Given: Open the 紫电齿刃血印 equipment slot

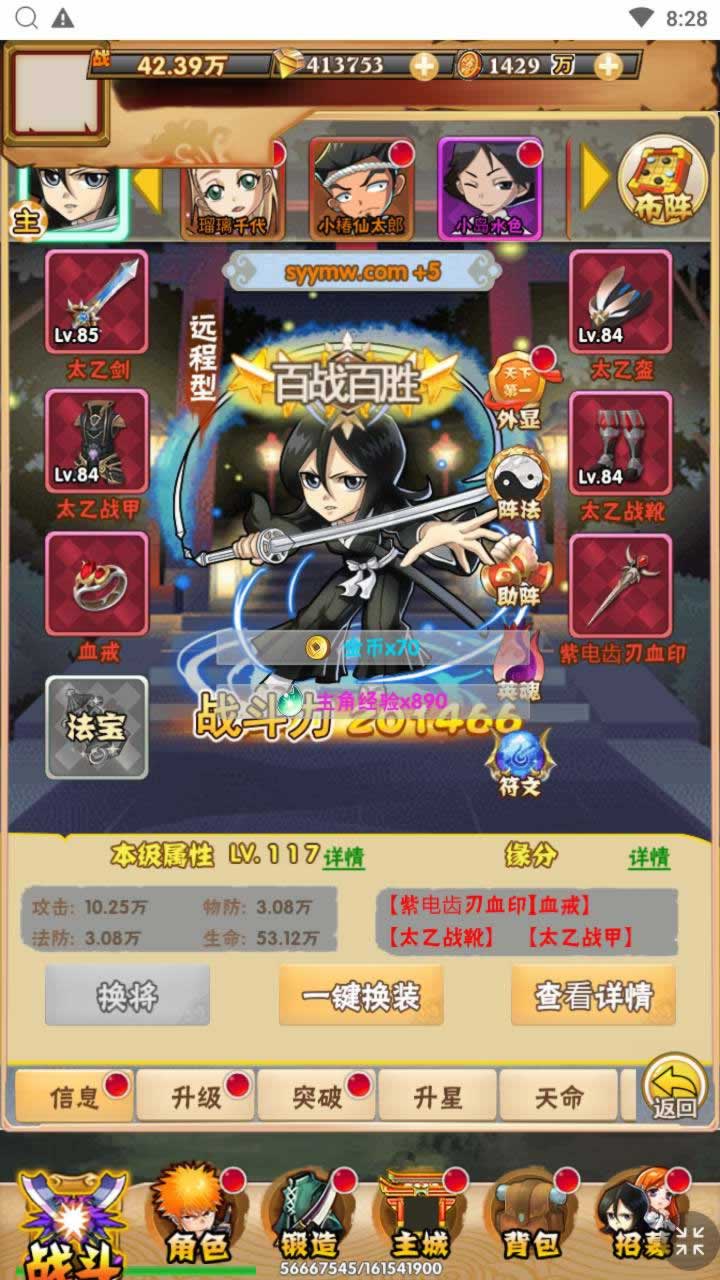Looking at the screenshot, I should click(620, 583).
